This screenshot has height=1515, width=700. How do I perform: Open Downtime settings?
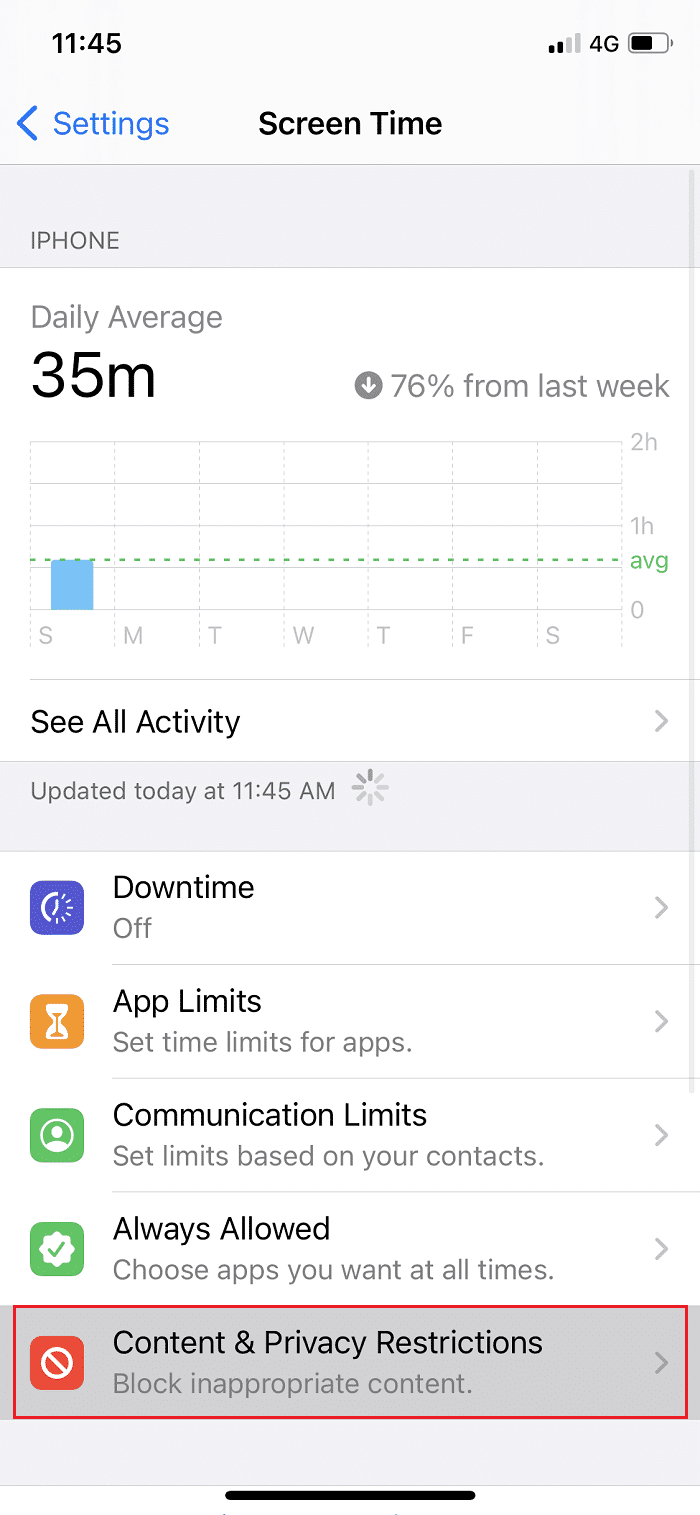(350, 908)
